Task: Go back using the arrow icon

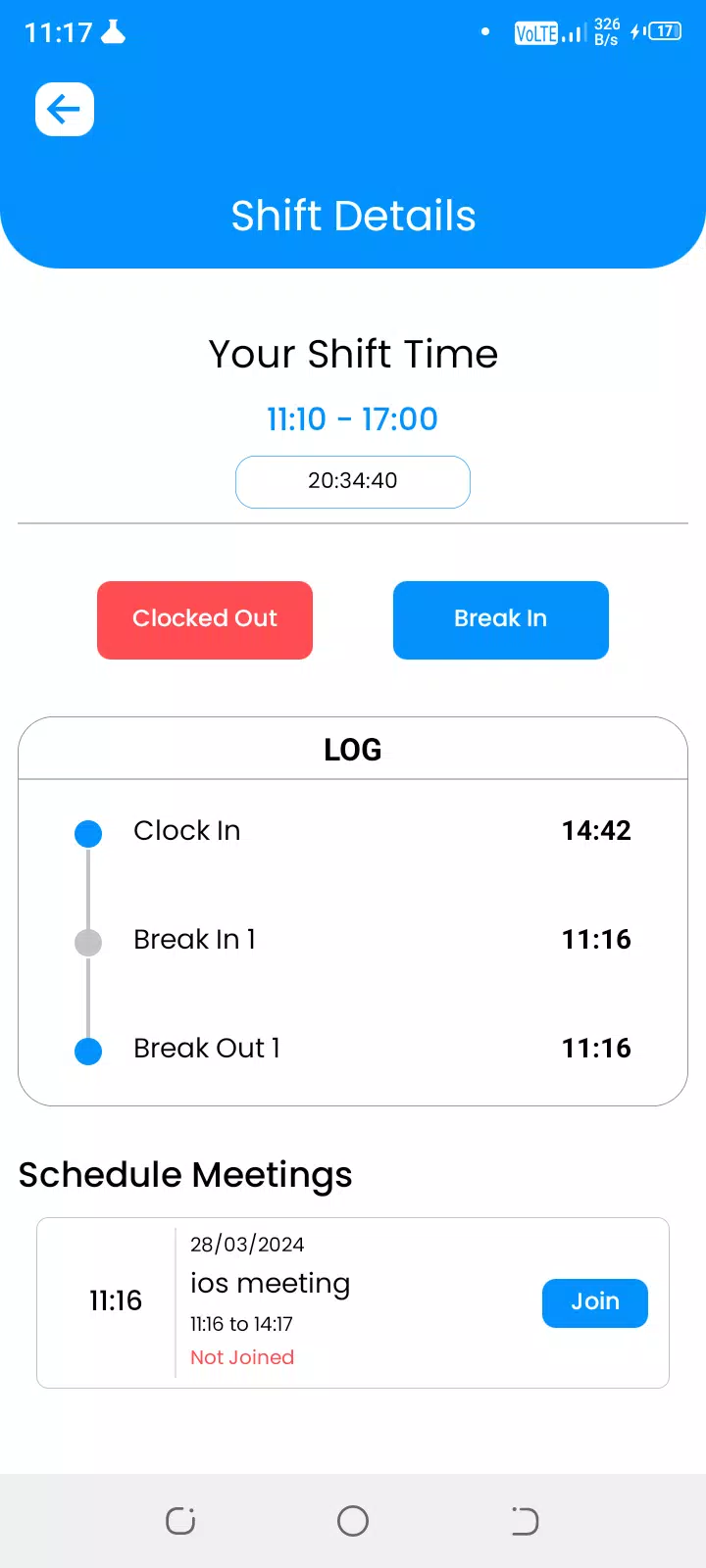Action: (x=65, y=109)
